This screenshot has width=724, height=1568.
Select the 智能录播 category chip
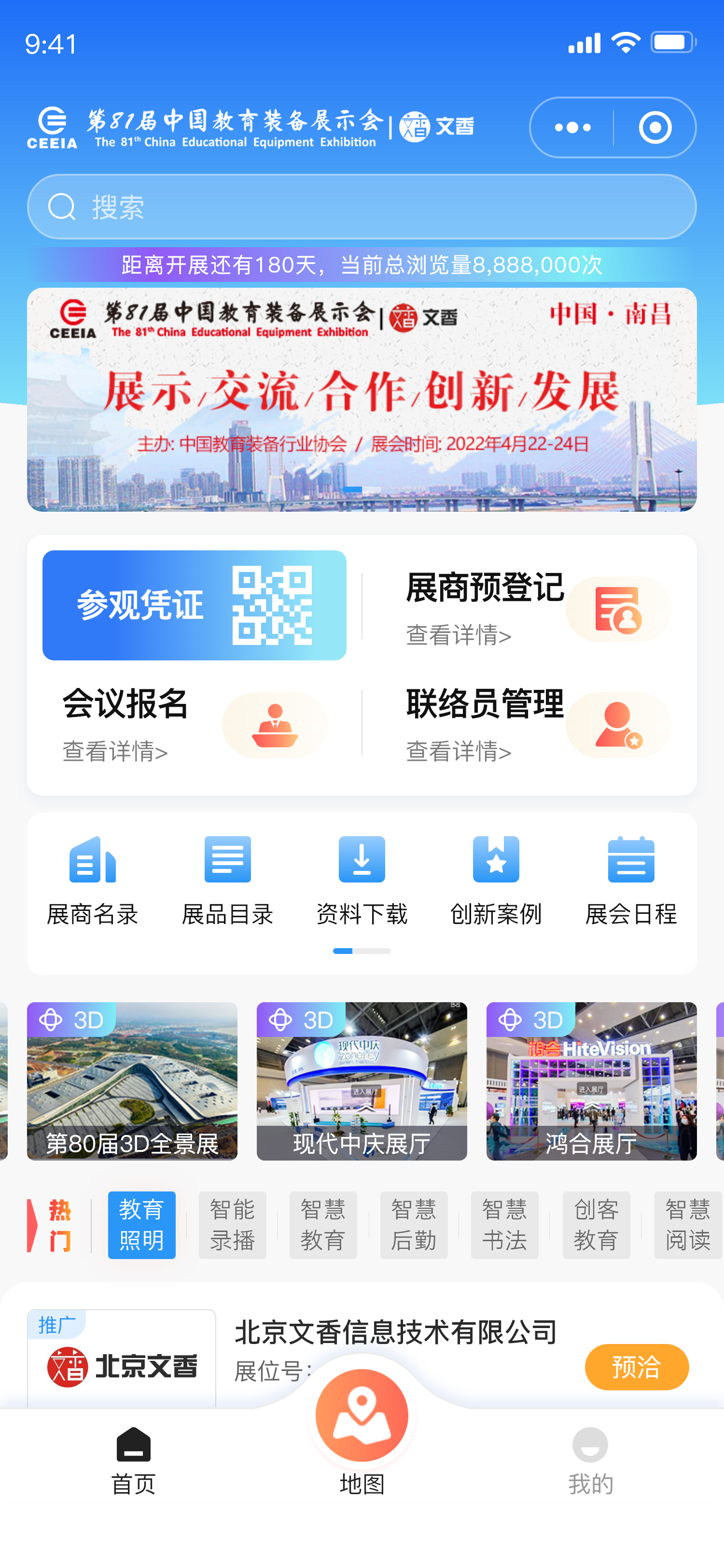click(x=233, y=1225)
